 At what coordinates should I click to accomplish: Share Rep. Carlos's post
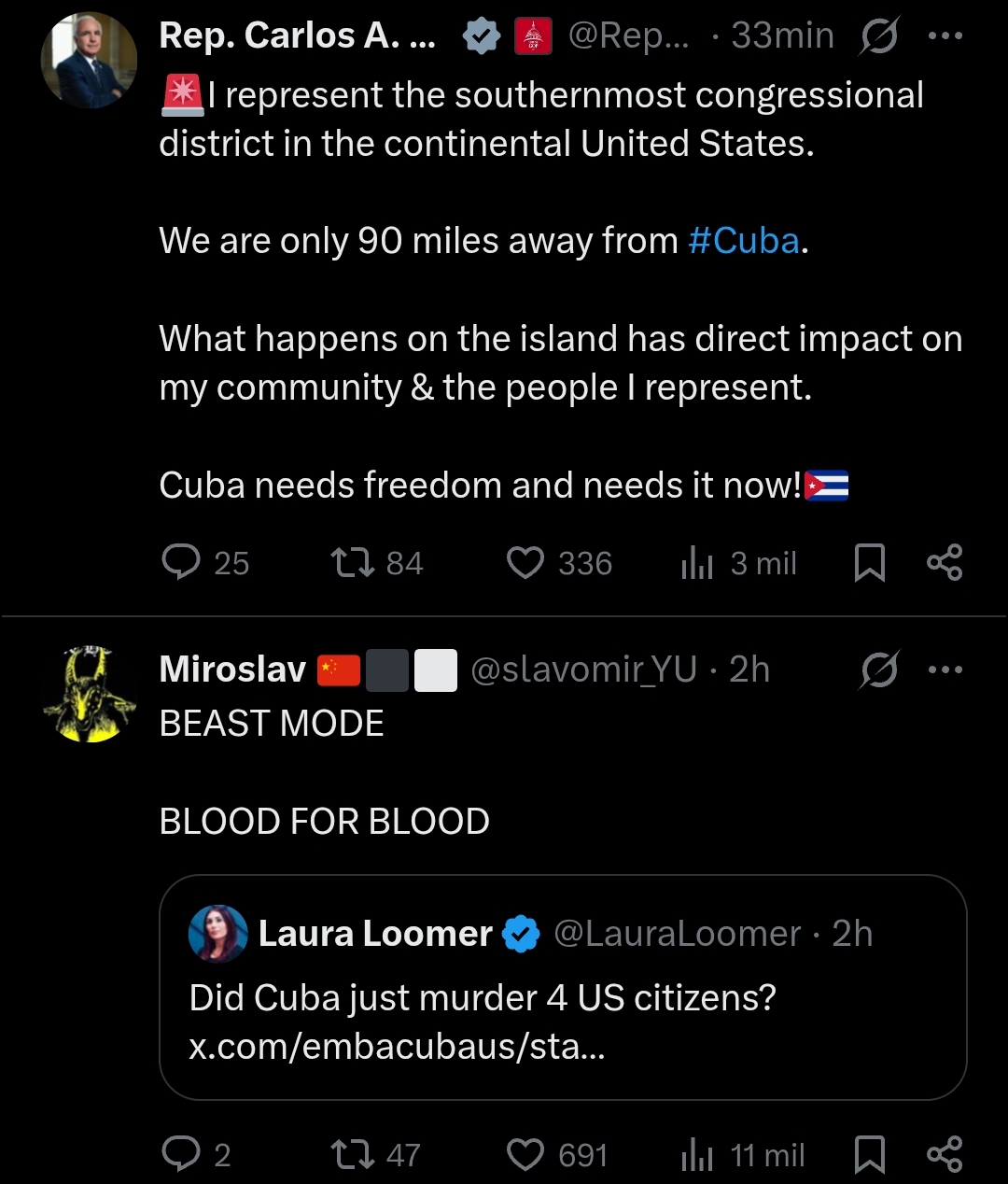[x=945, y=562]
